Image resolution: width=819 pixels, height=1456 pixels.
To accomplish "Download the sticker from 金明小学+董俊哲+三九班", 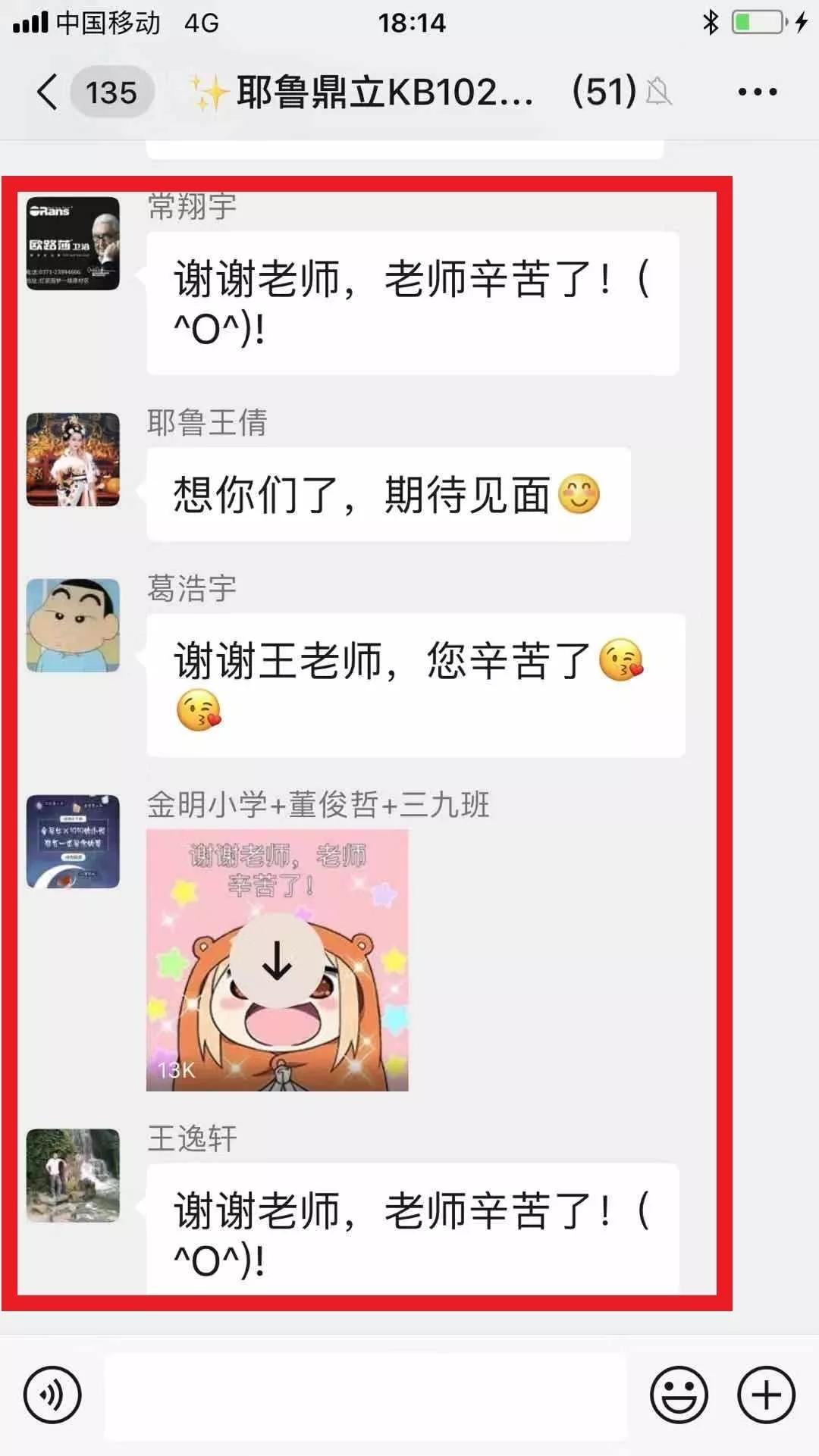I will pyautogui.click(x=277, y=960).
